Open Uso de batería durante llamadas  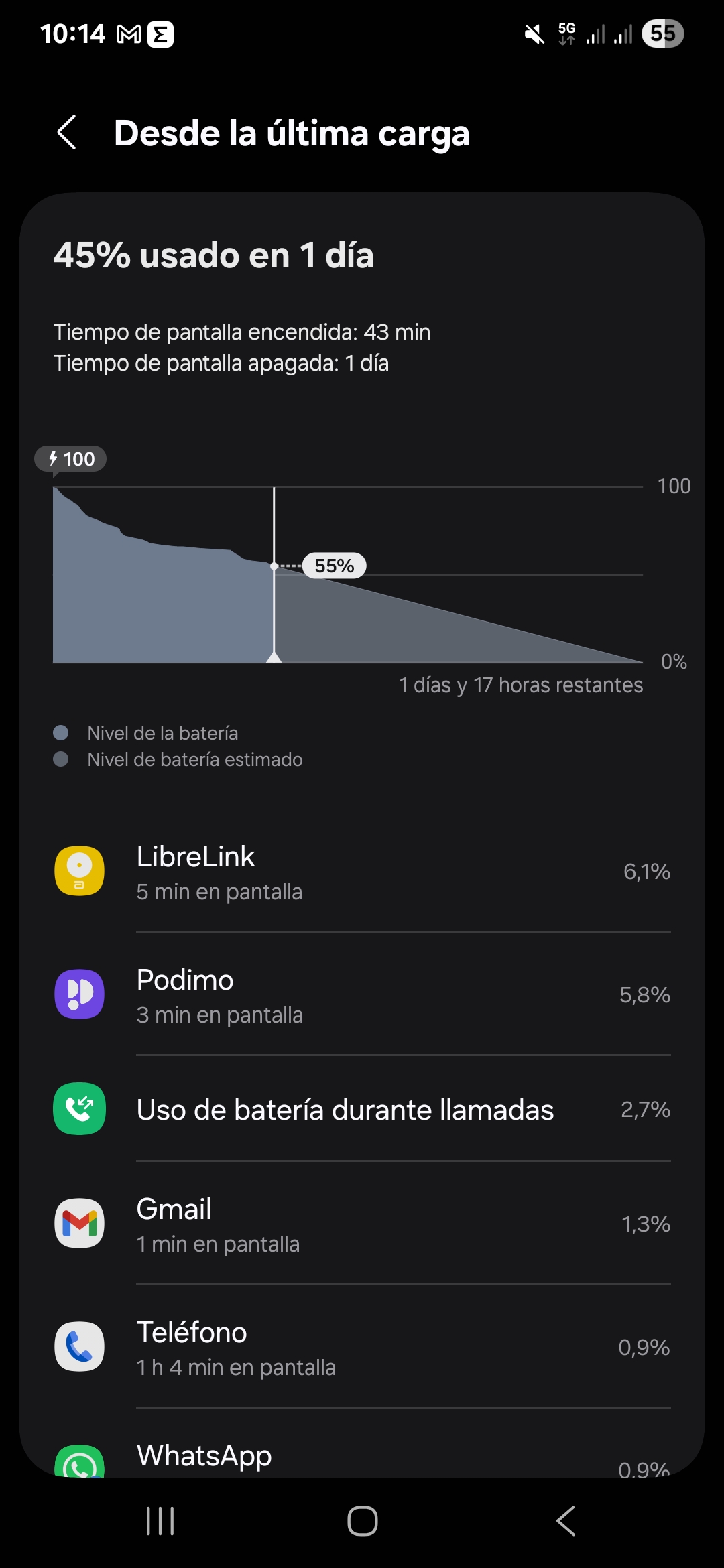coord(362,1110)
